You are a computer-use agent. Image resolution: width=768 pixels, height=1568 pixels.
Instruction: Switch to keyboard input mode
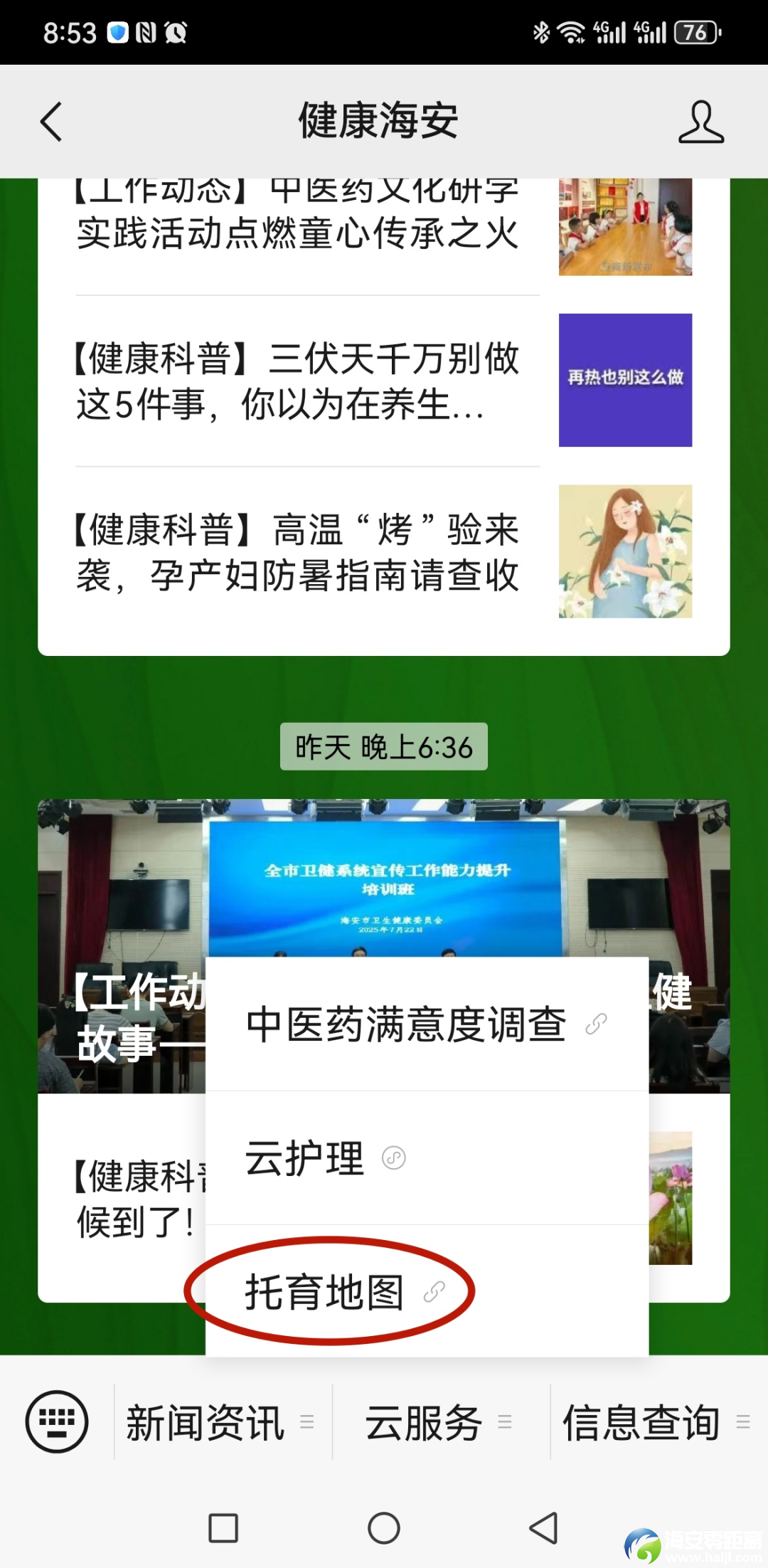tap(57, 1421)
